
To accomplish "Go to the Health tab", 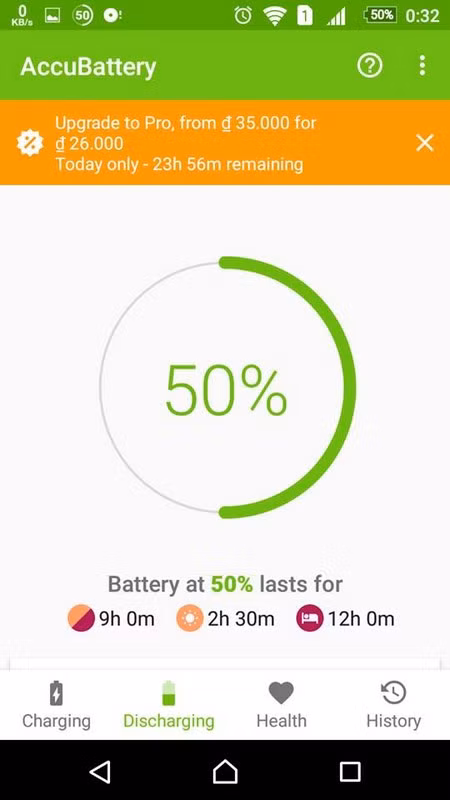I will click(x=281, y=705).
